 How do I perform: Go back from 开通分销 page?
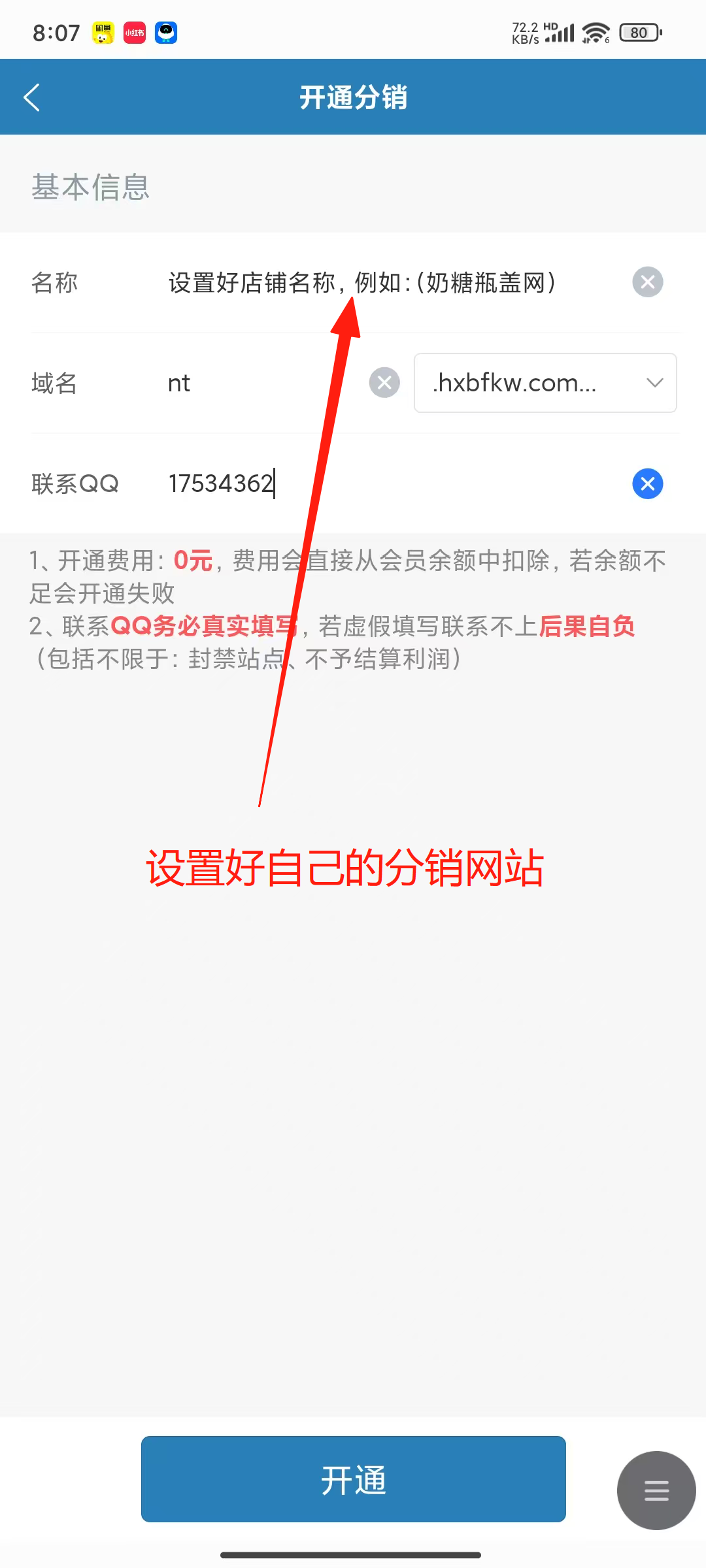point(31,97)
